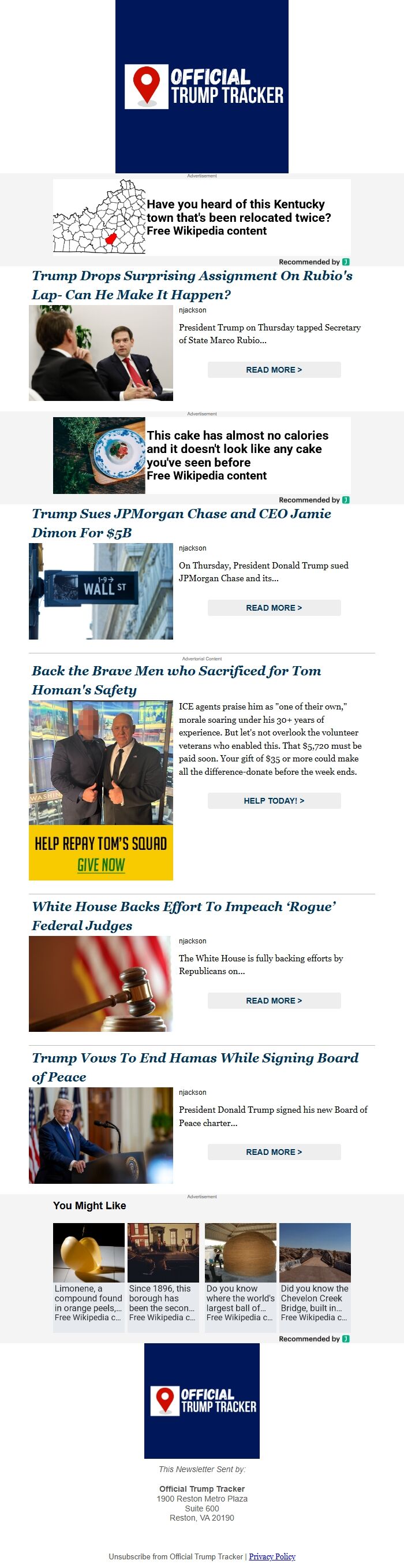Open headline White House Backs Effort To Impeach
Image resolution: width=404 pixels, height=1568 pixels.
point(184,916)
